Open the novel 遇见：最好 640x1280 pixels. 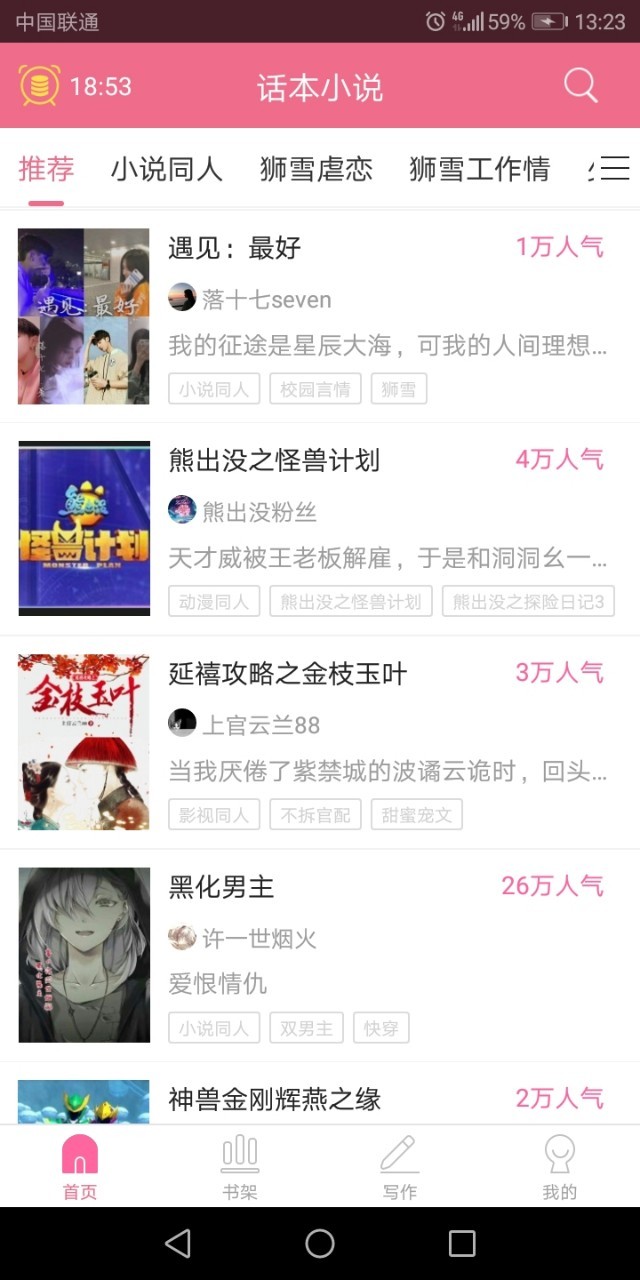[x=320, y=316]
